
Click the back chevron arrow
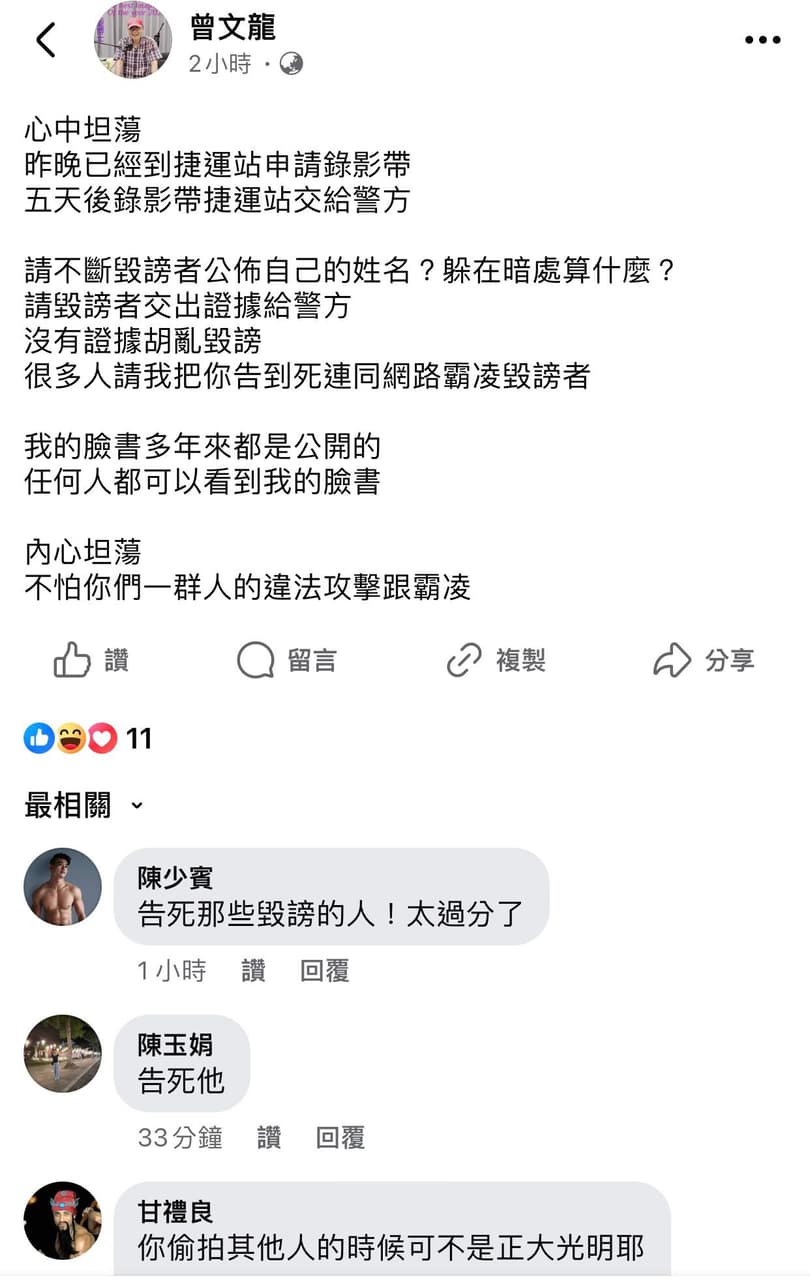click(44, 40)
